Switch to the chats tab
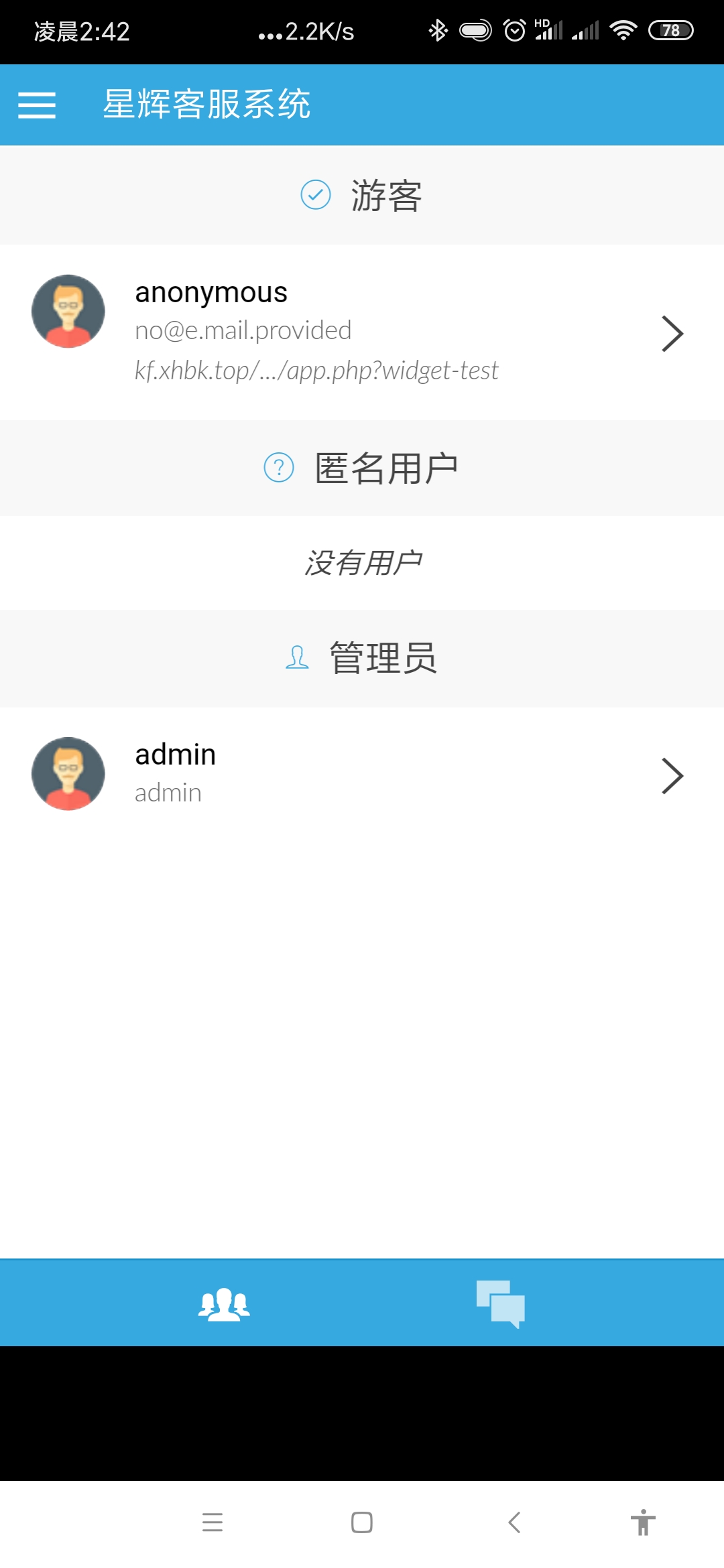Screen dimensions: 724x1568 coord(500,1304)
